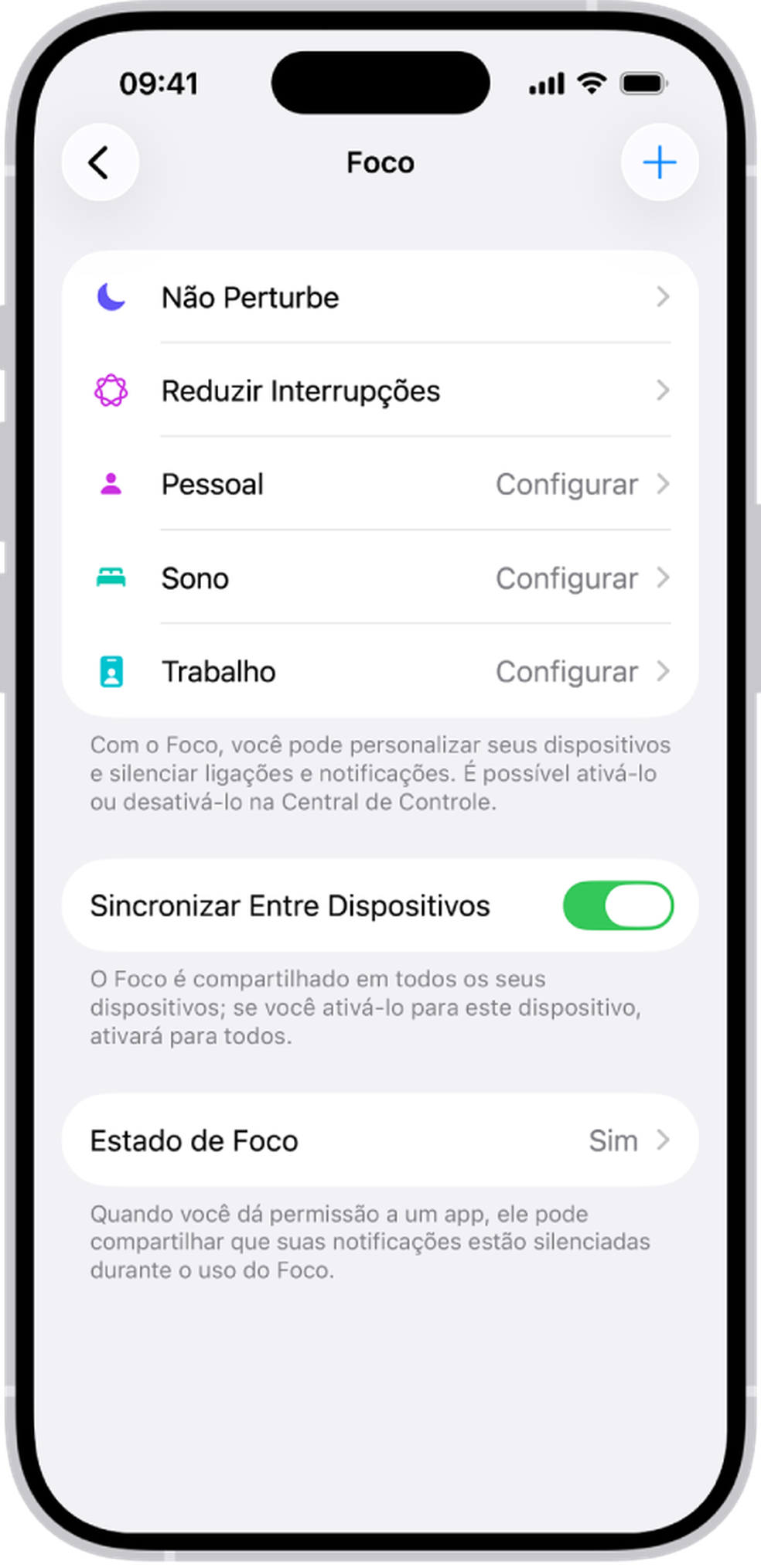Tap the moon icon for Não Perturbe
761x1568 pixels.
(111, 296)
